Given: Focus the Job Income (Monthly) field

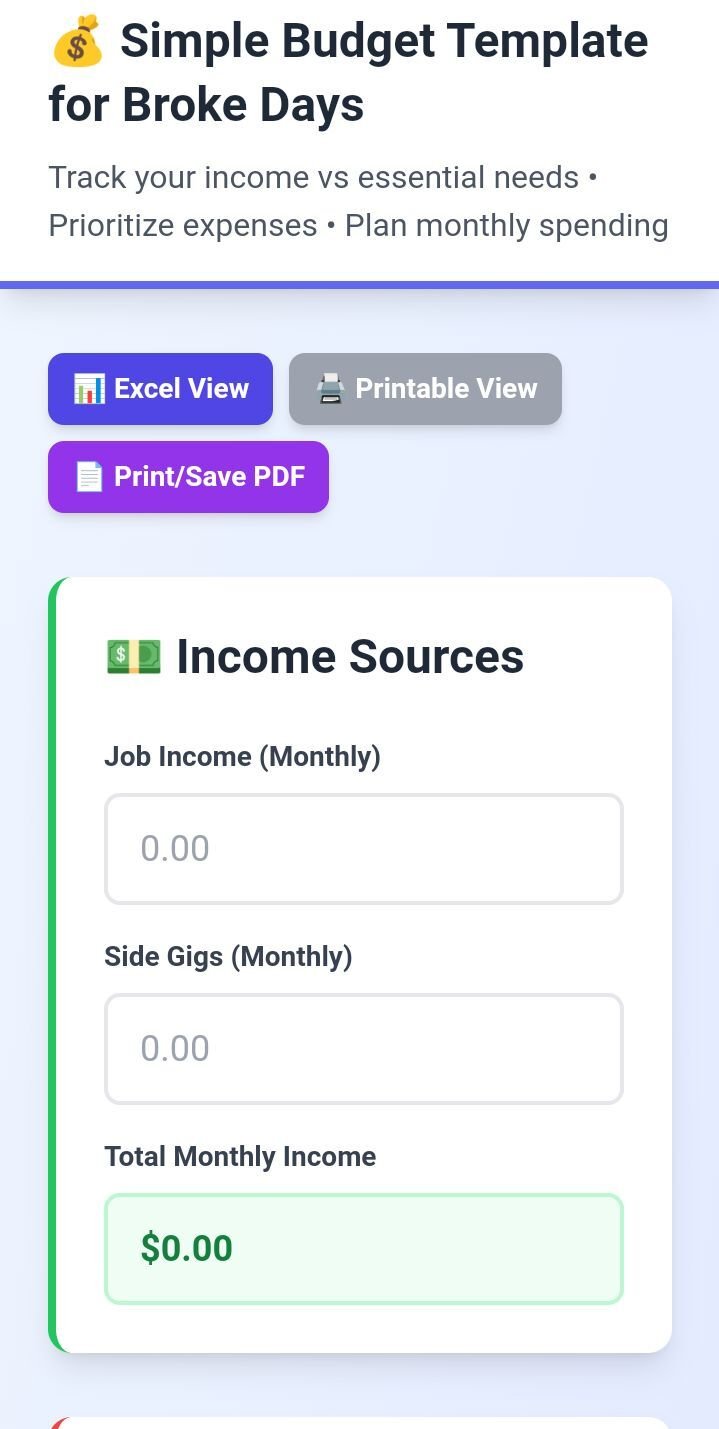Looking at the screenshot, I should [364, 849].
